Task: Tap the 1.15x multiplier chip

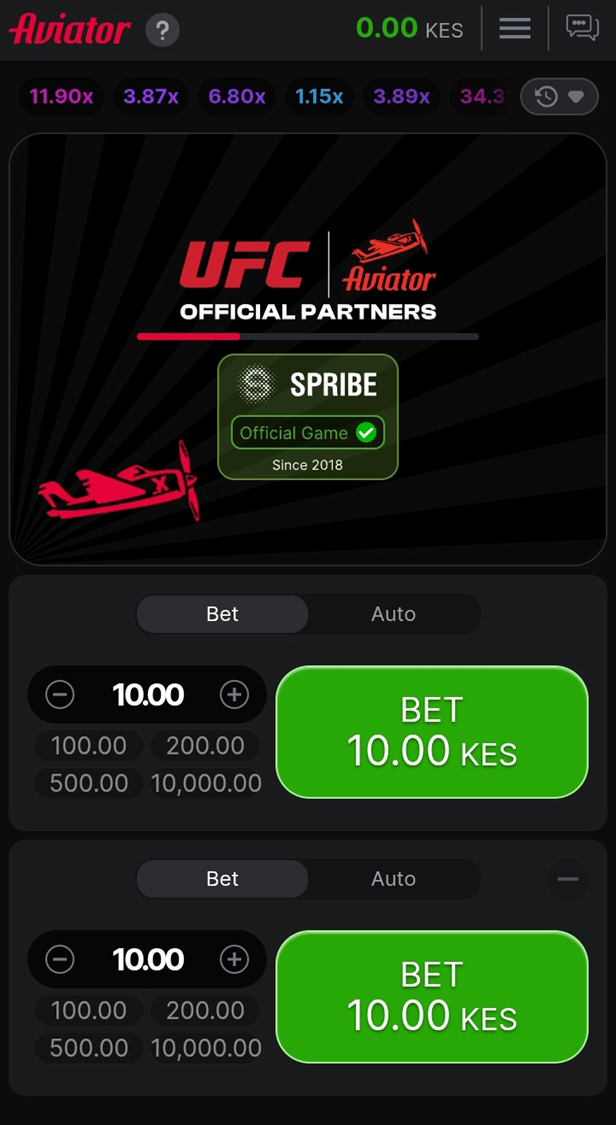Action: pos(320,97)
